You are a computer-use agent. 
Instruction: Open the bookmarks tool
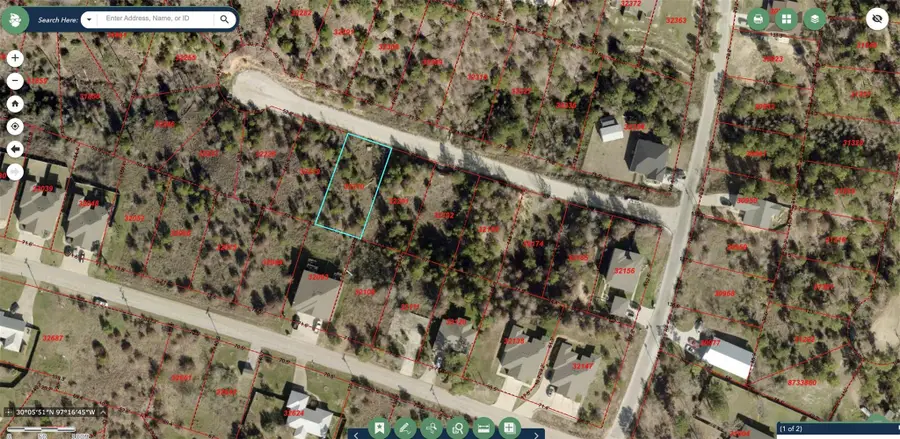point(379,428)
